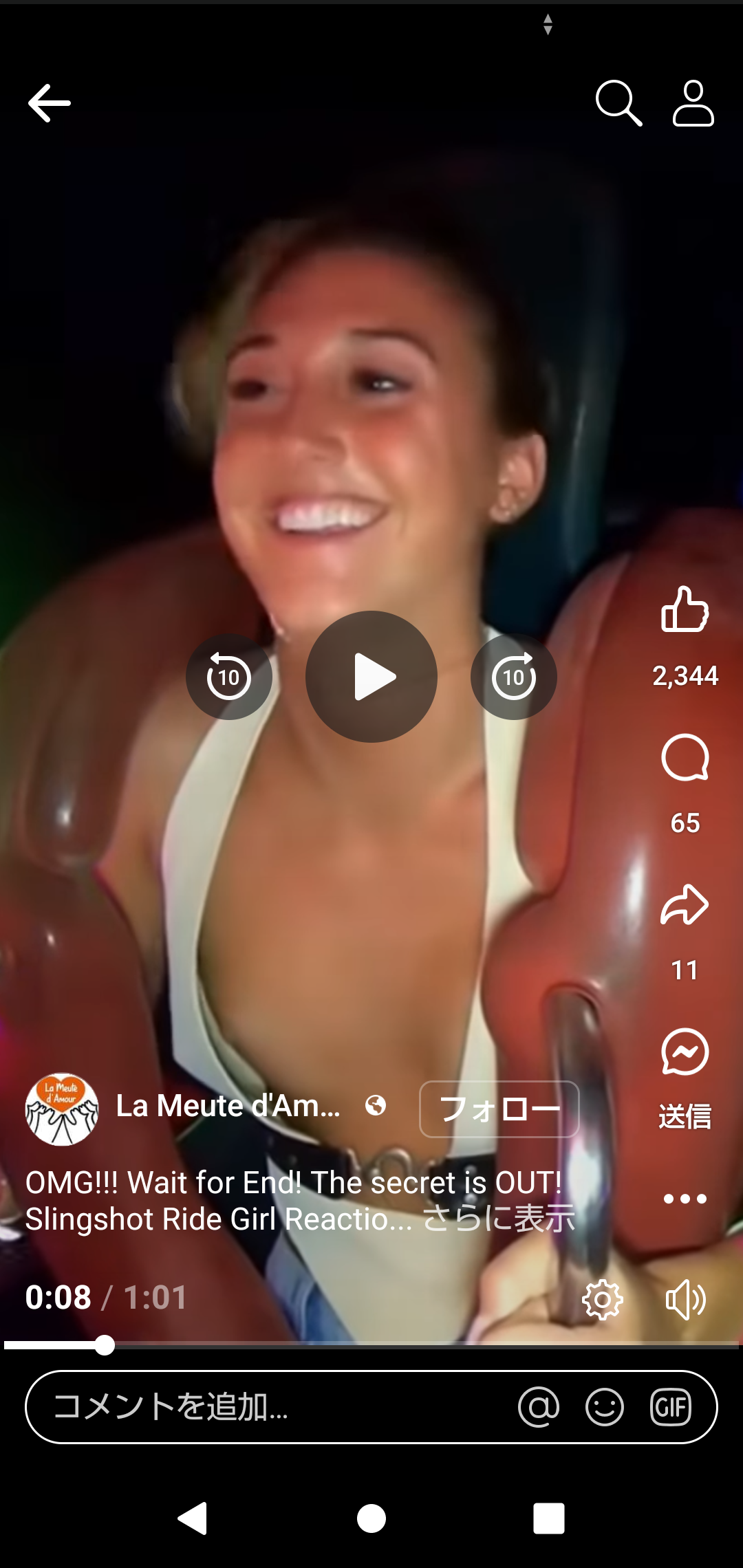The height and width of the screenshot is (1568, 743).
Task: Open video settings gear
Action: [602, 1299]
